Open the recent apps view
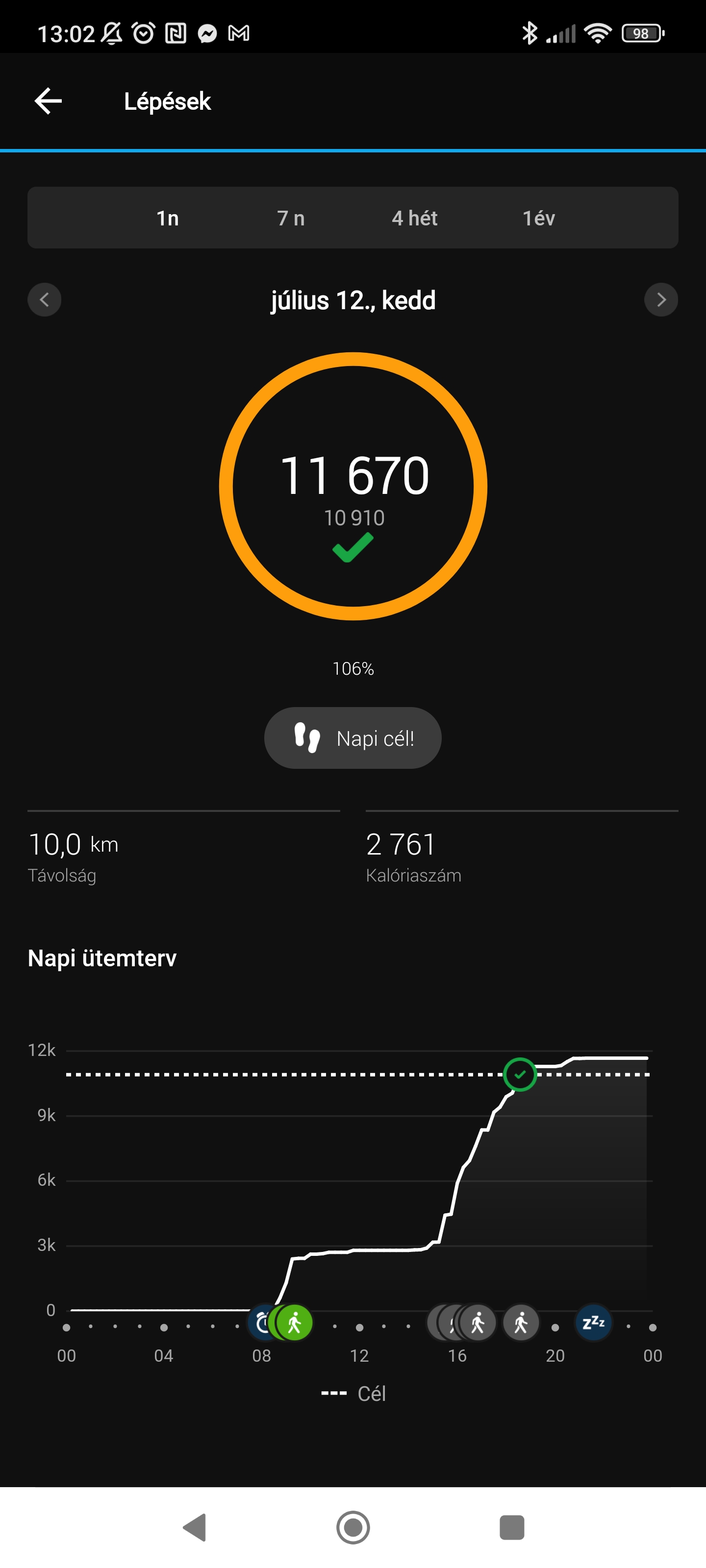 512,1527
